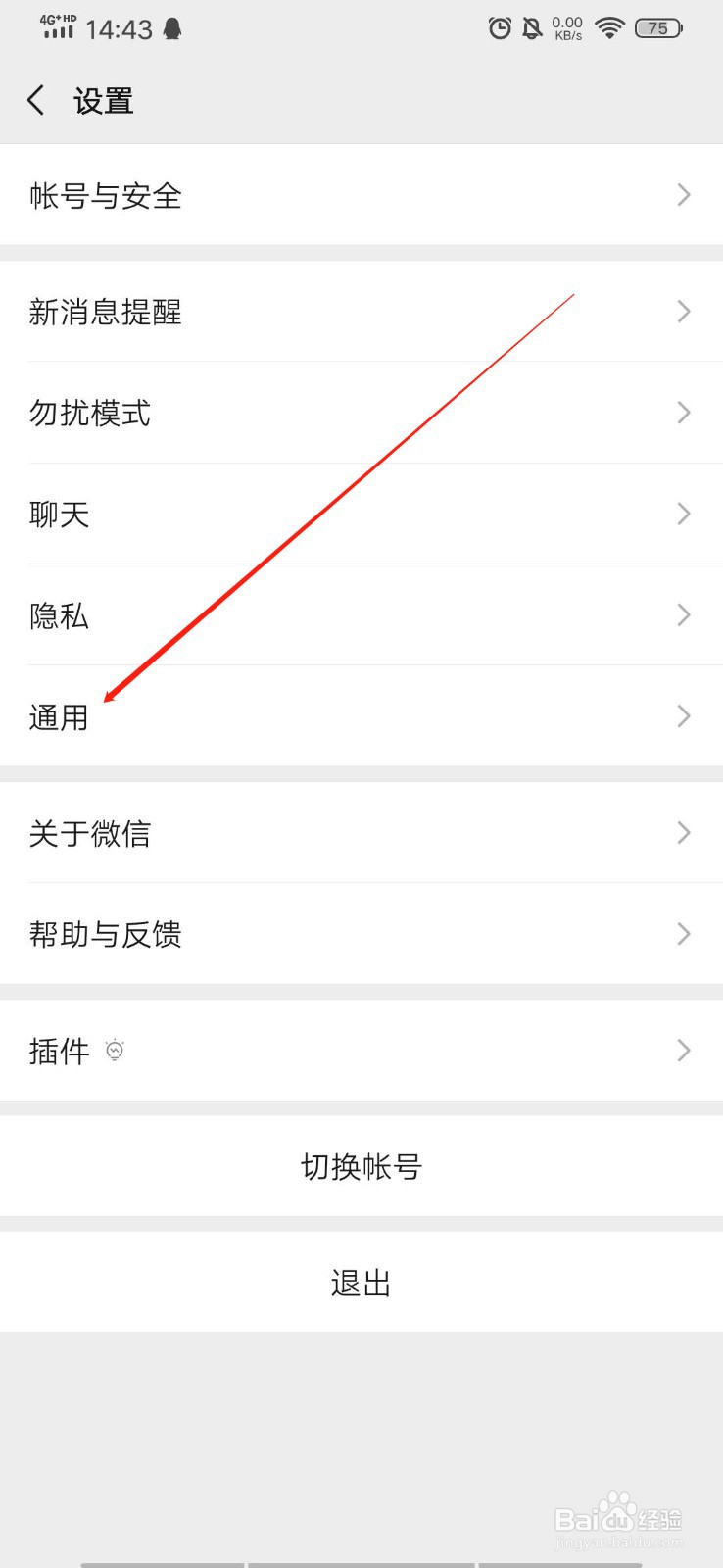This screenshot has height=1568, width=723.
Task: Tap the battery icon showing 75
Action: 659,28
